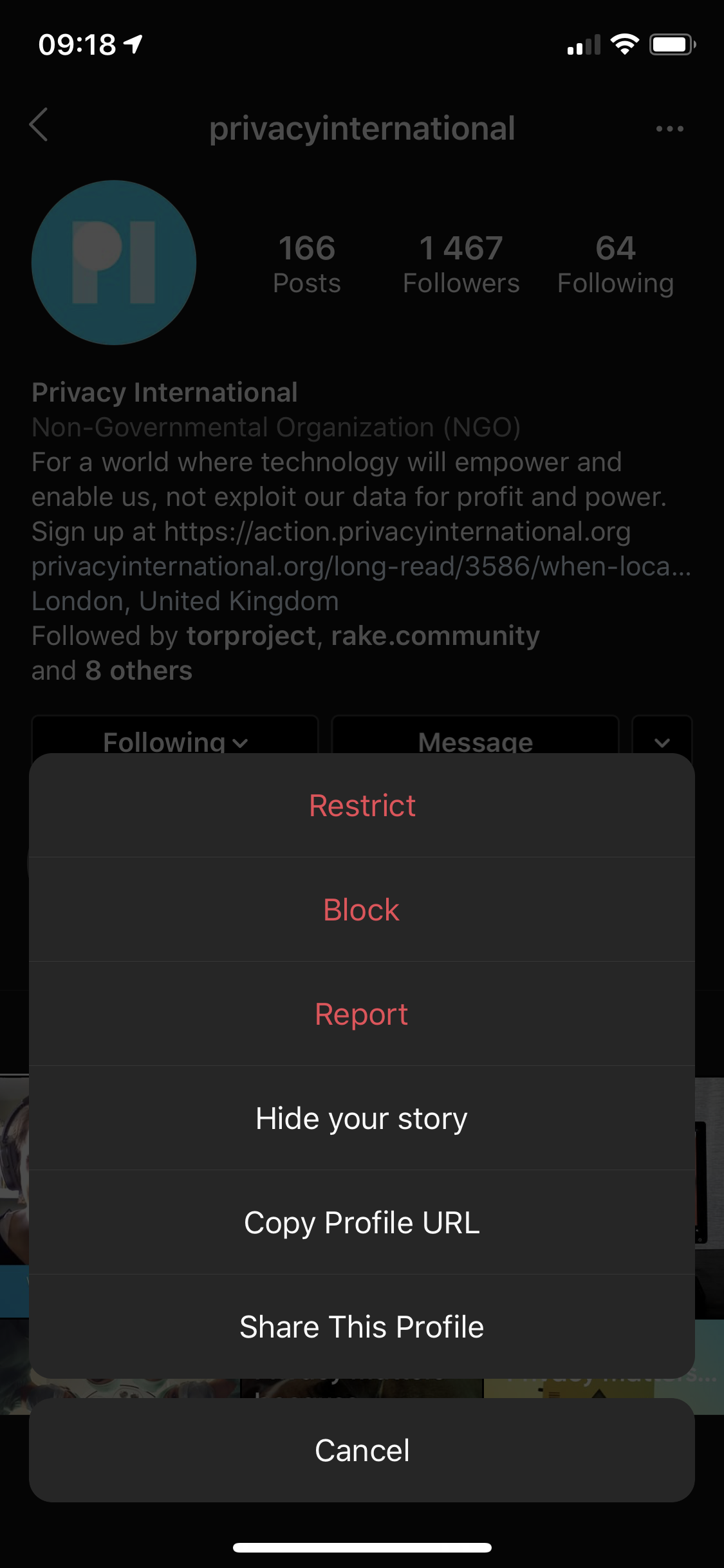The image size is (724, 1568).
Task: Copy Profile URL
Action: click(362, 1222)
